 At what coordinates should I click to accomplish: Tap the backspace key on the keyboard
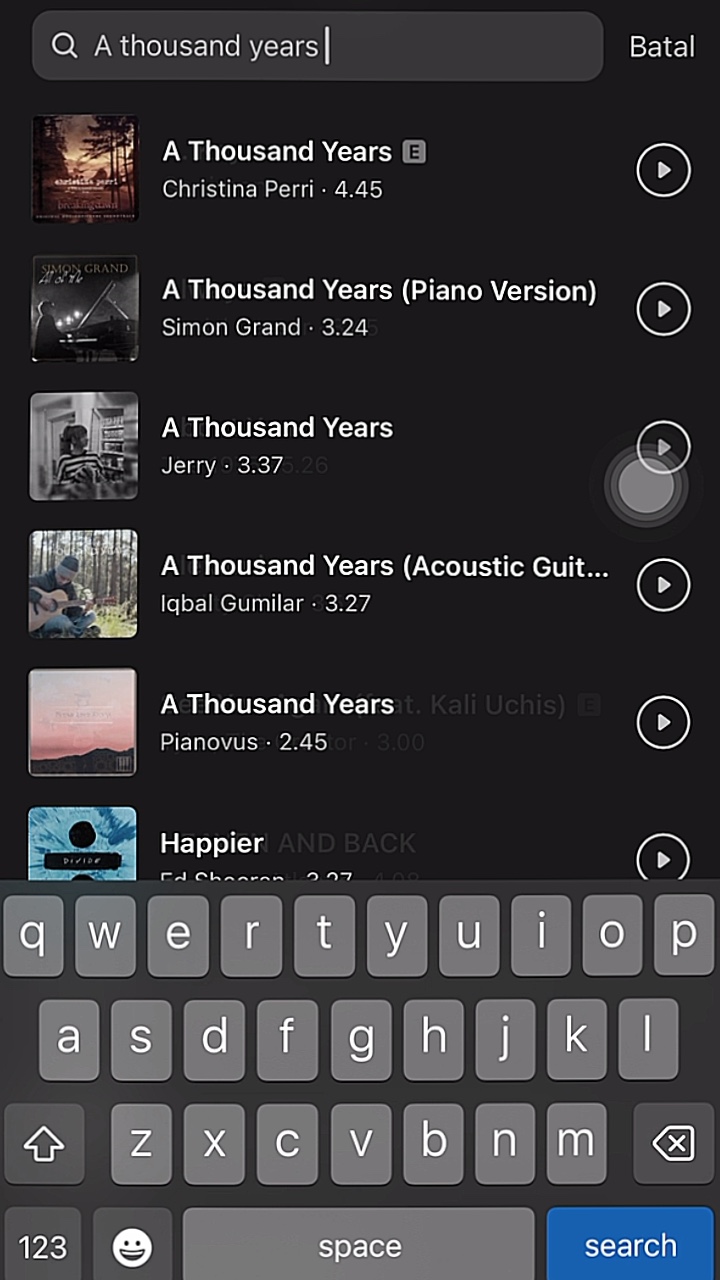point(673,1143)
